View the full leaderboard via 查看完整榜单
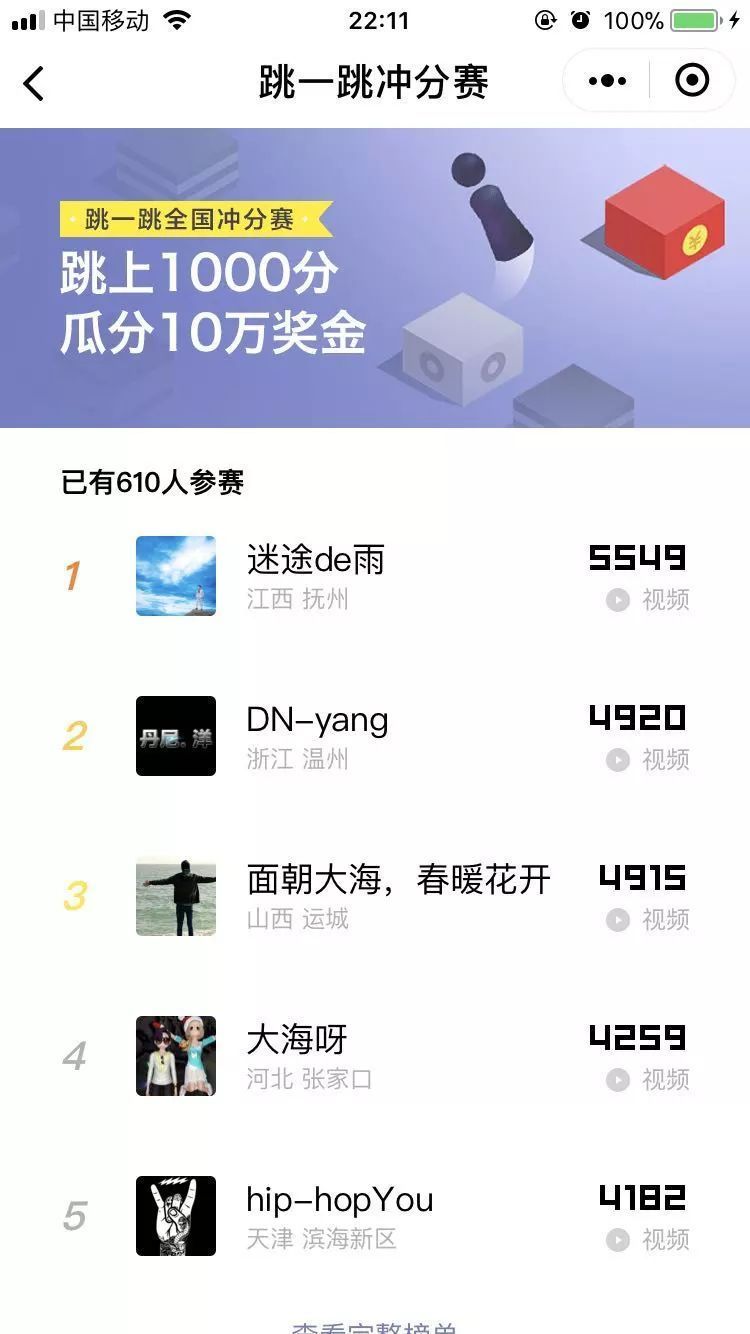This screenshot has height=1334, width=750. [375, 1326]
